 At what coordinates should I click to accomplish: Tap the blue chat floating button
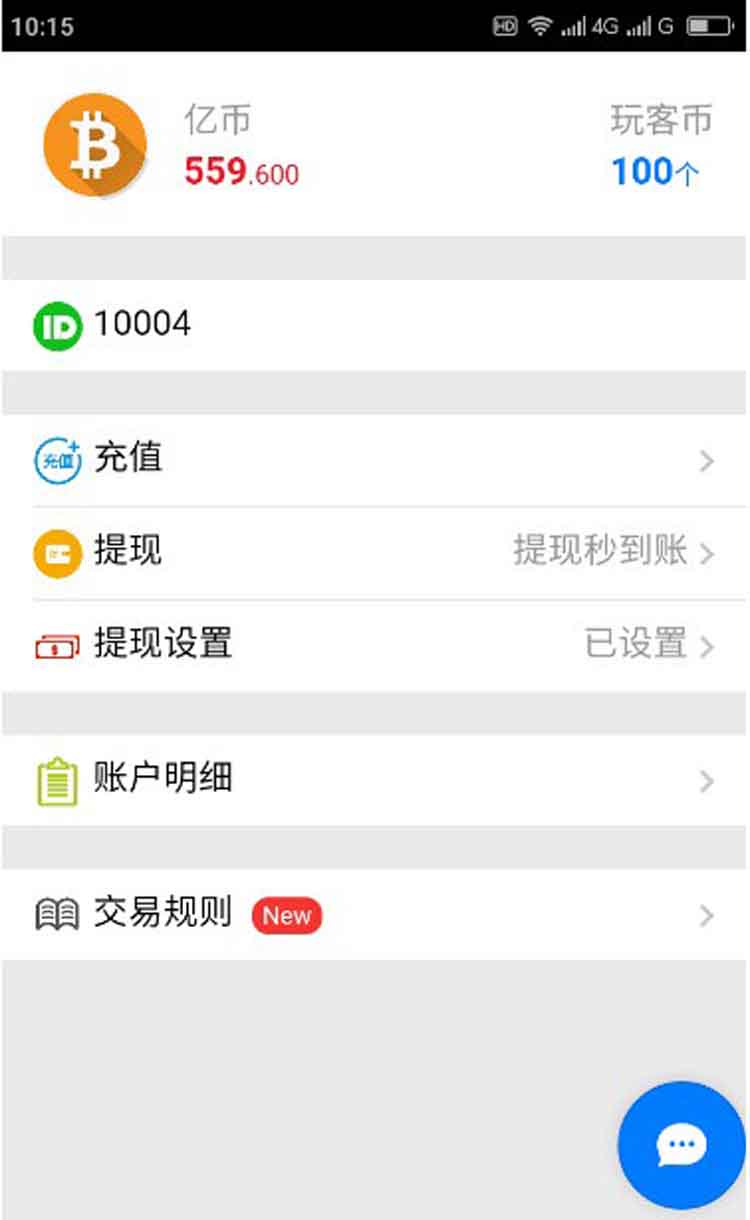click(x=682, y=1145)
